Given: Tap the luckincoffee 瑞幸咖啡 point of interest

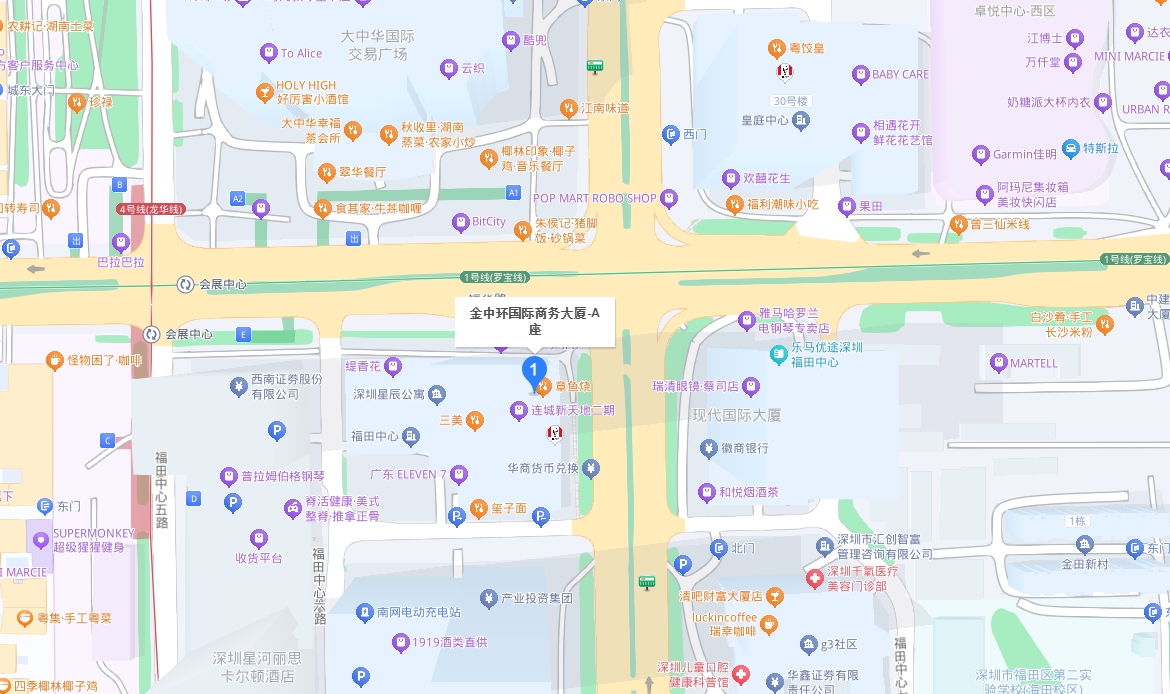Looking at the screenshot, I should (x=769, y=624).
